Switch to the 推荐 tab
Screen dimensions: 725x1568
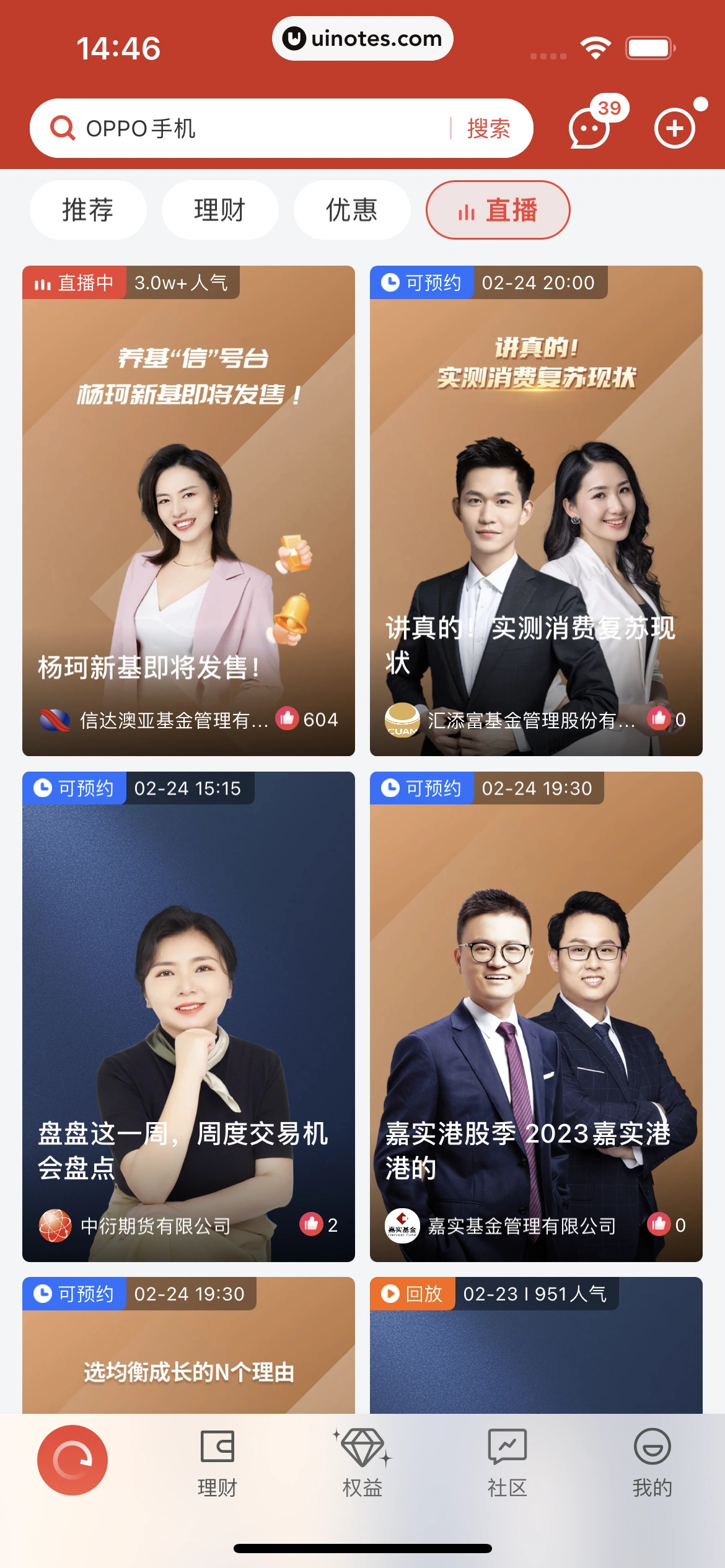pyautogui.click(x=88, y=210)
